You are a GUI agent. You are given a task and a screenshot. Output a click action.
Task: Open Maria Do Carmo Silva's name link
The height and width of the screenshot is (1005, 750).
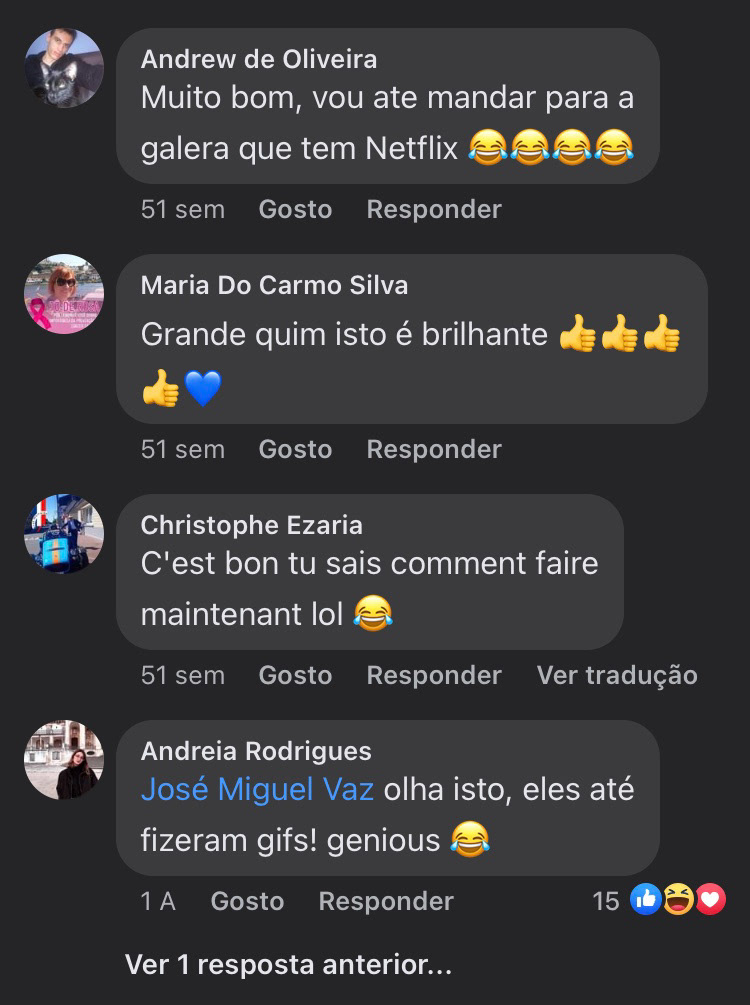click(x=274, y=285)
